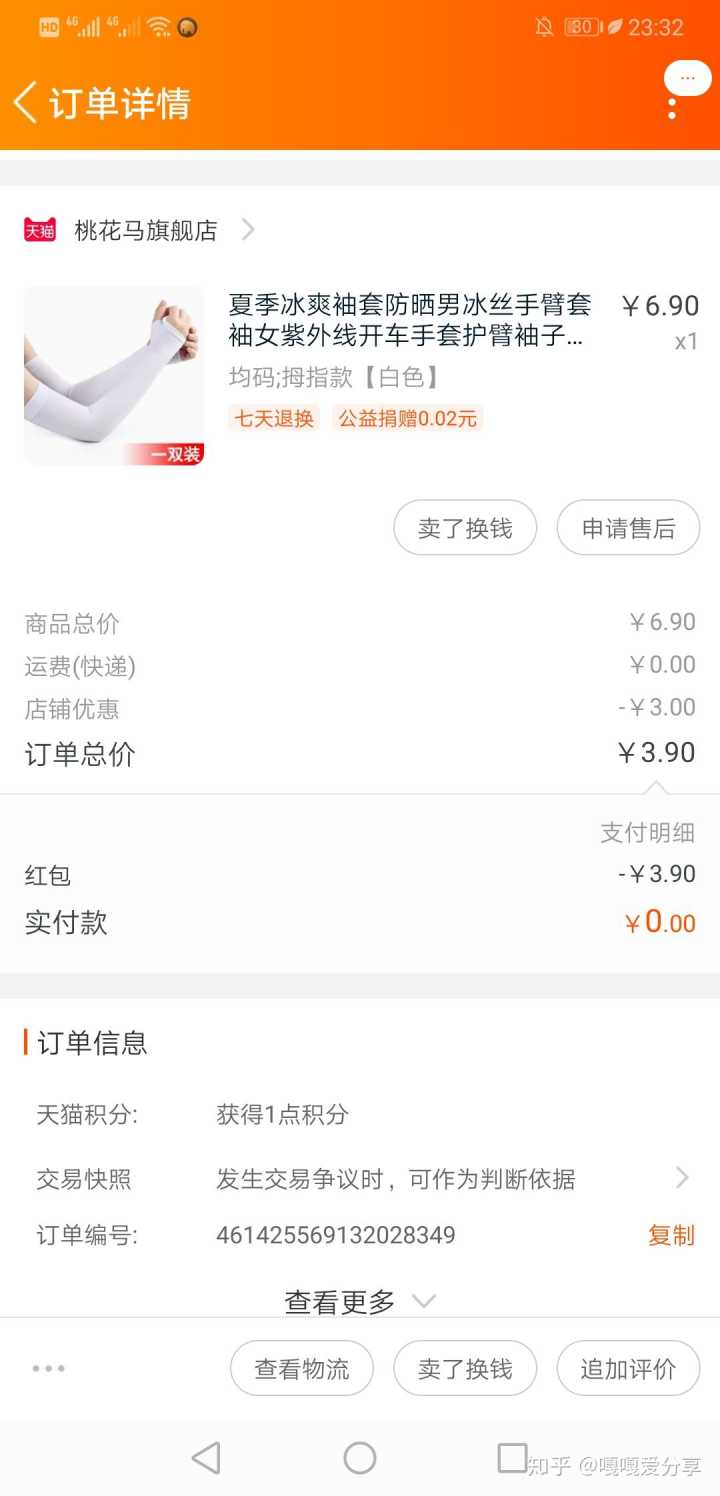Tap 卖了换钱 in the bottom bar
The height and width of the screenshot is (1496, 720).
tap(465, 1368)
